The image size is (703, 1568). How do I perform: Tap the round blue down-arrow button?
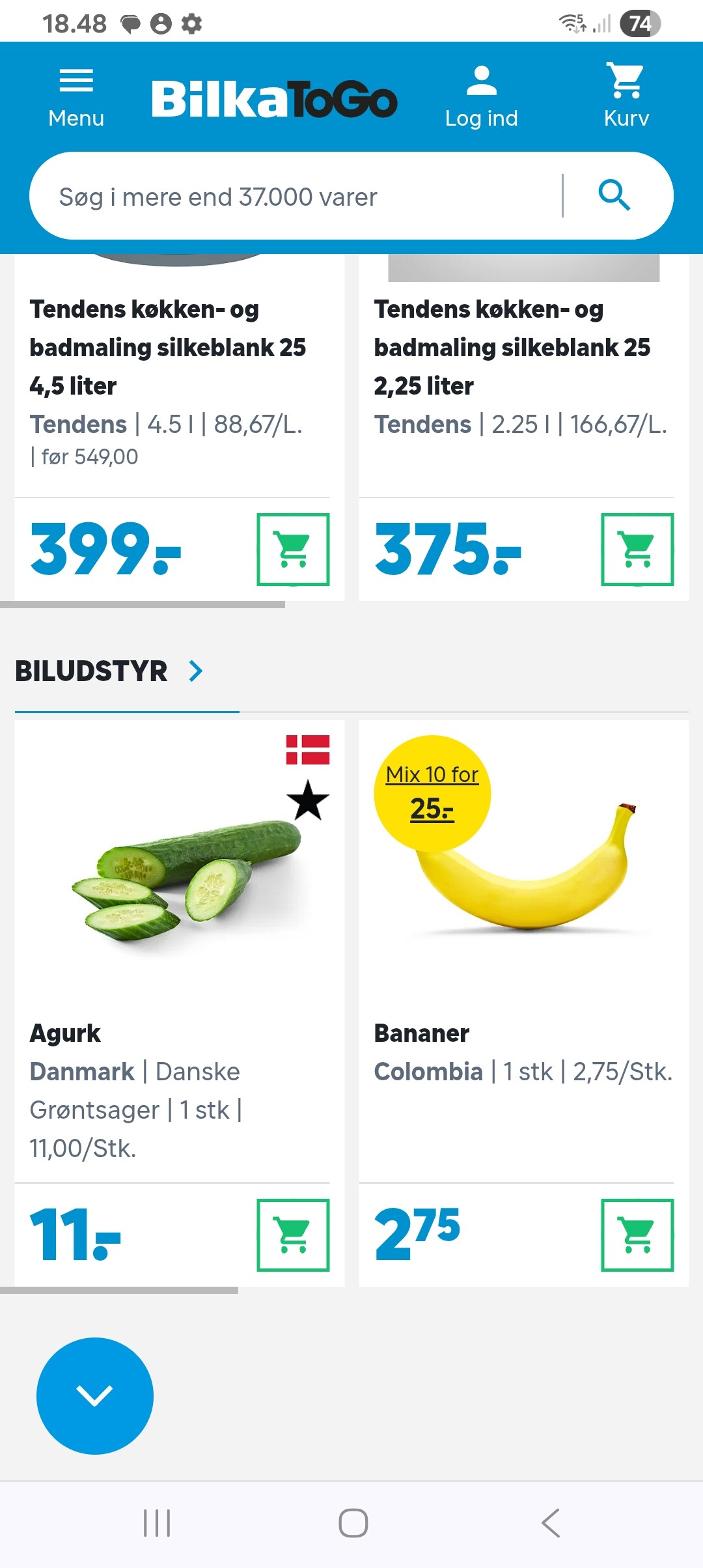tap(95, 1396)
